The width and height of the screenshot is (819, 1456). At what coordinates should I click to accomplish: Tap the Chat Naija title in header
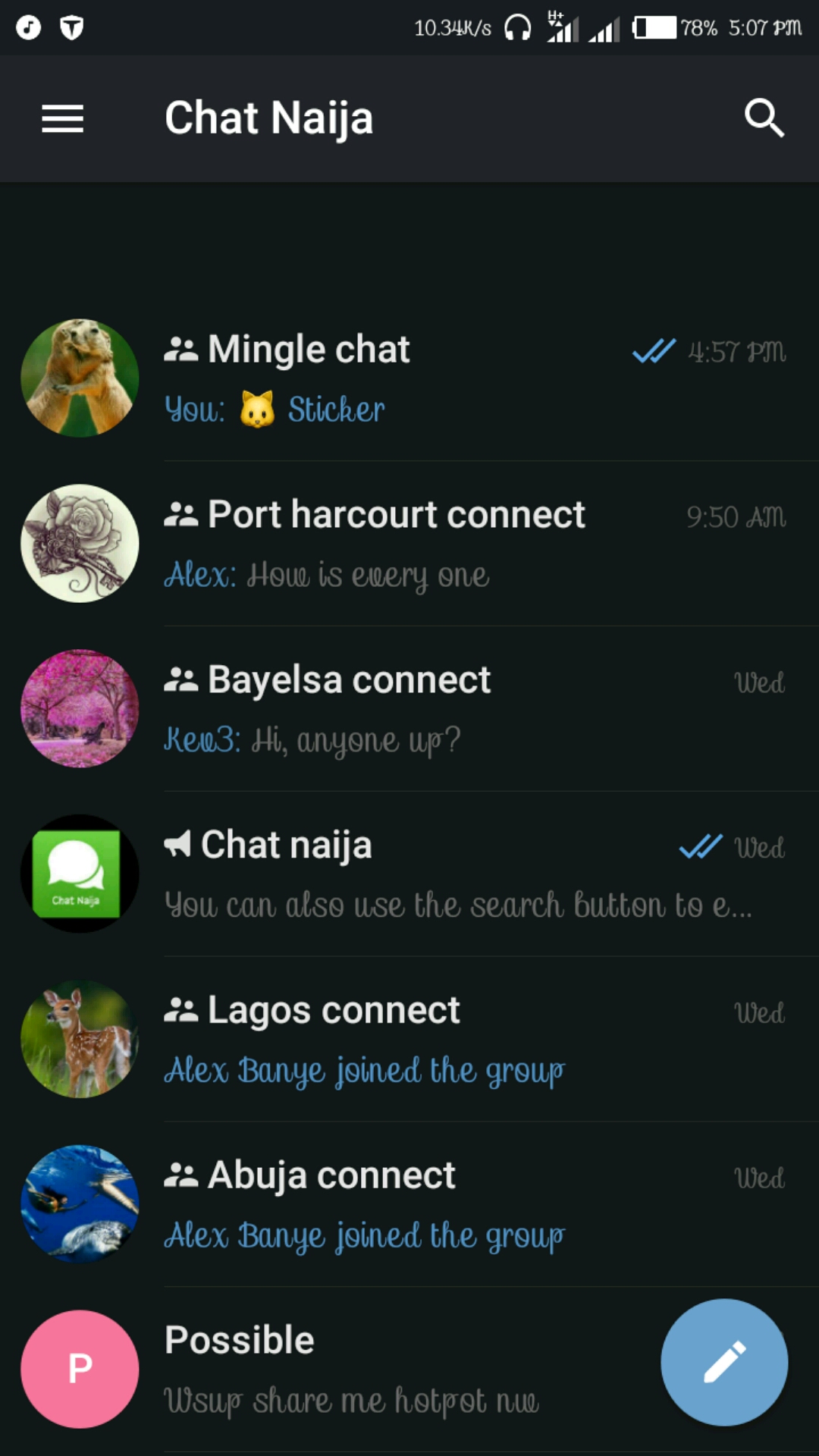coord(269,118)
